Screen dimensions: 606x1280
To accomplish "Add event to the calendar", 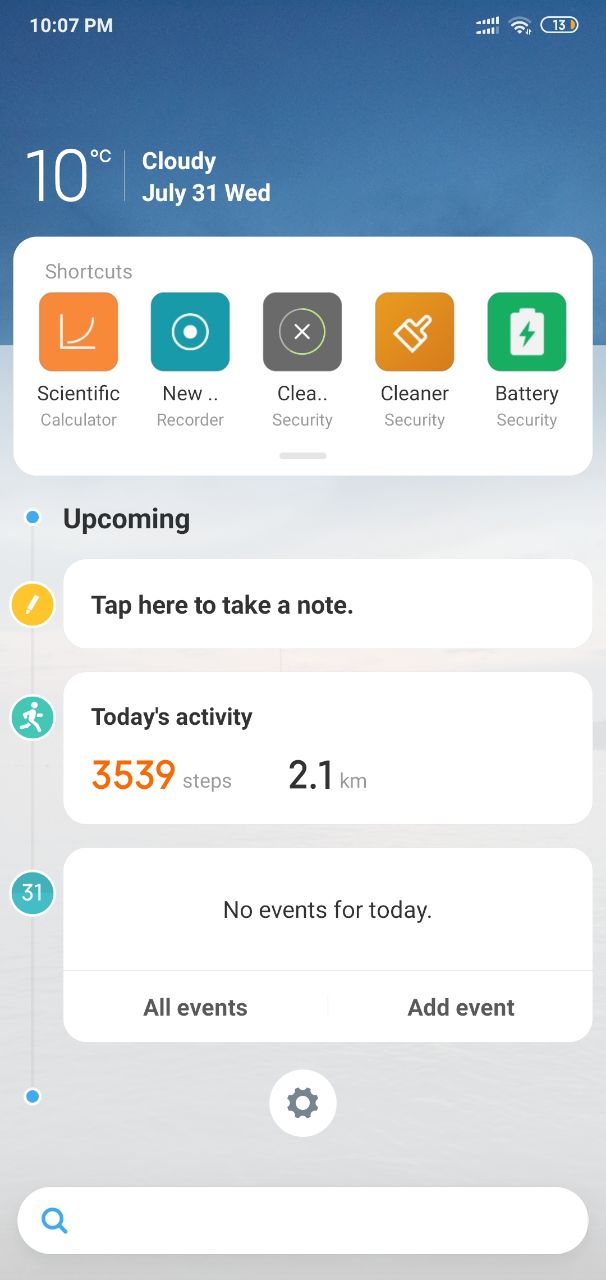I will 461,1008.
